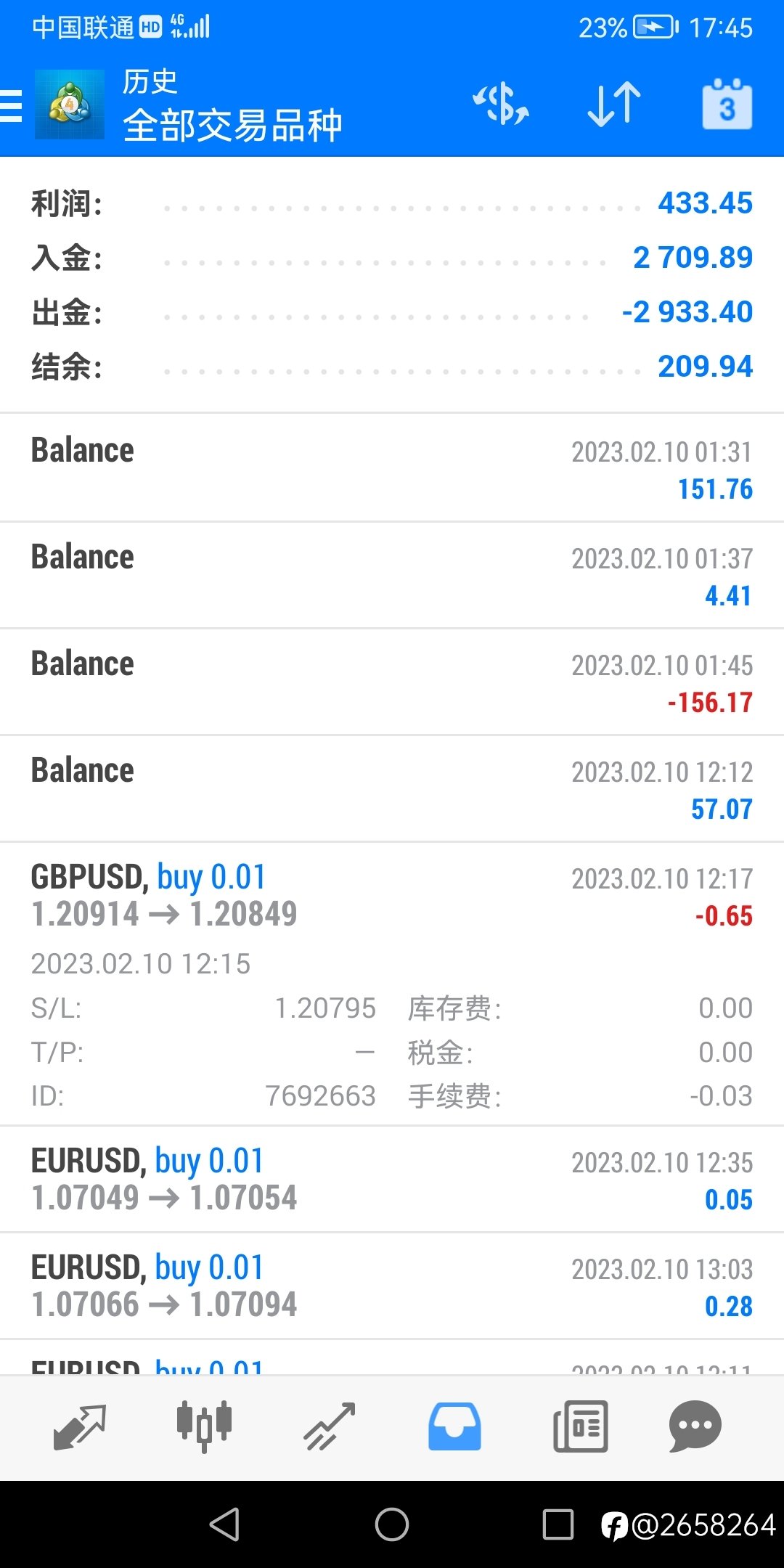
Task: Switch to the trade tab
Action: click(x=330, y=1426)
